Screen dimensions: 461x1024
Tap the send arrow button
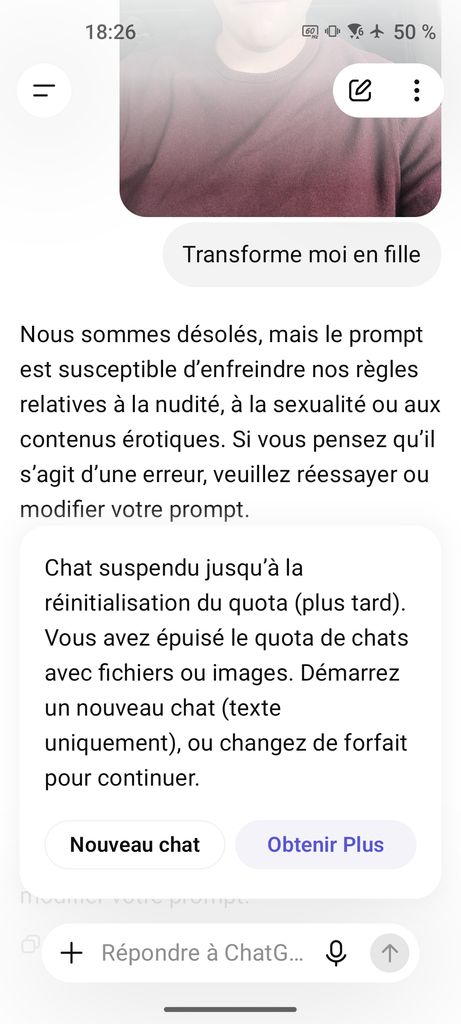coord(389,953)
